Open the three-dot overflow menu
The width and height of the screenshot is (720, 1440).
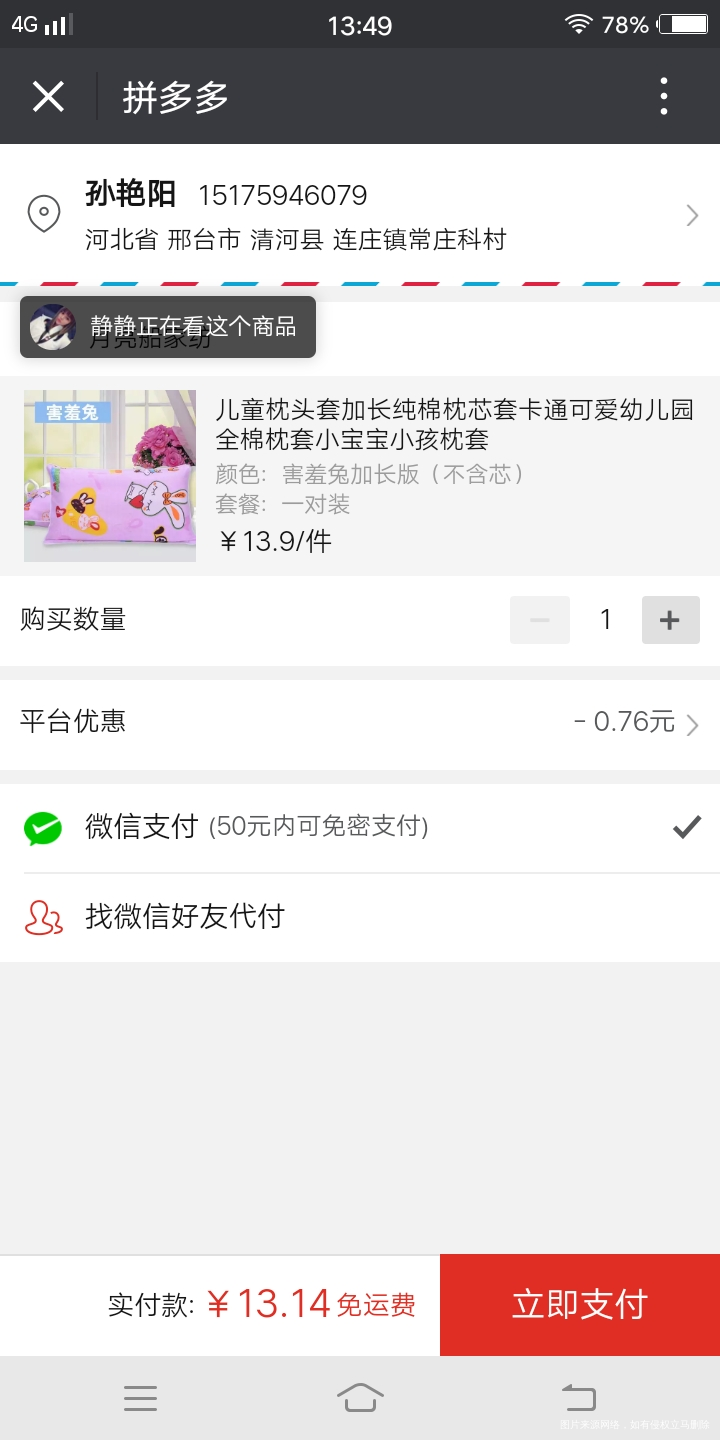(663, 96)
